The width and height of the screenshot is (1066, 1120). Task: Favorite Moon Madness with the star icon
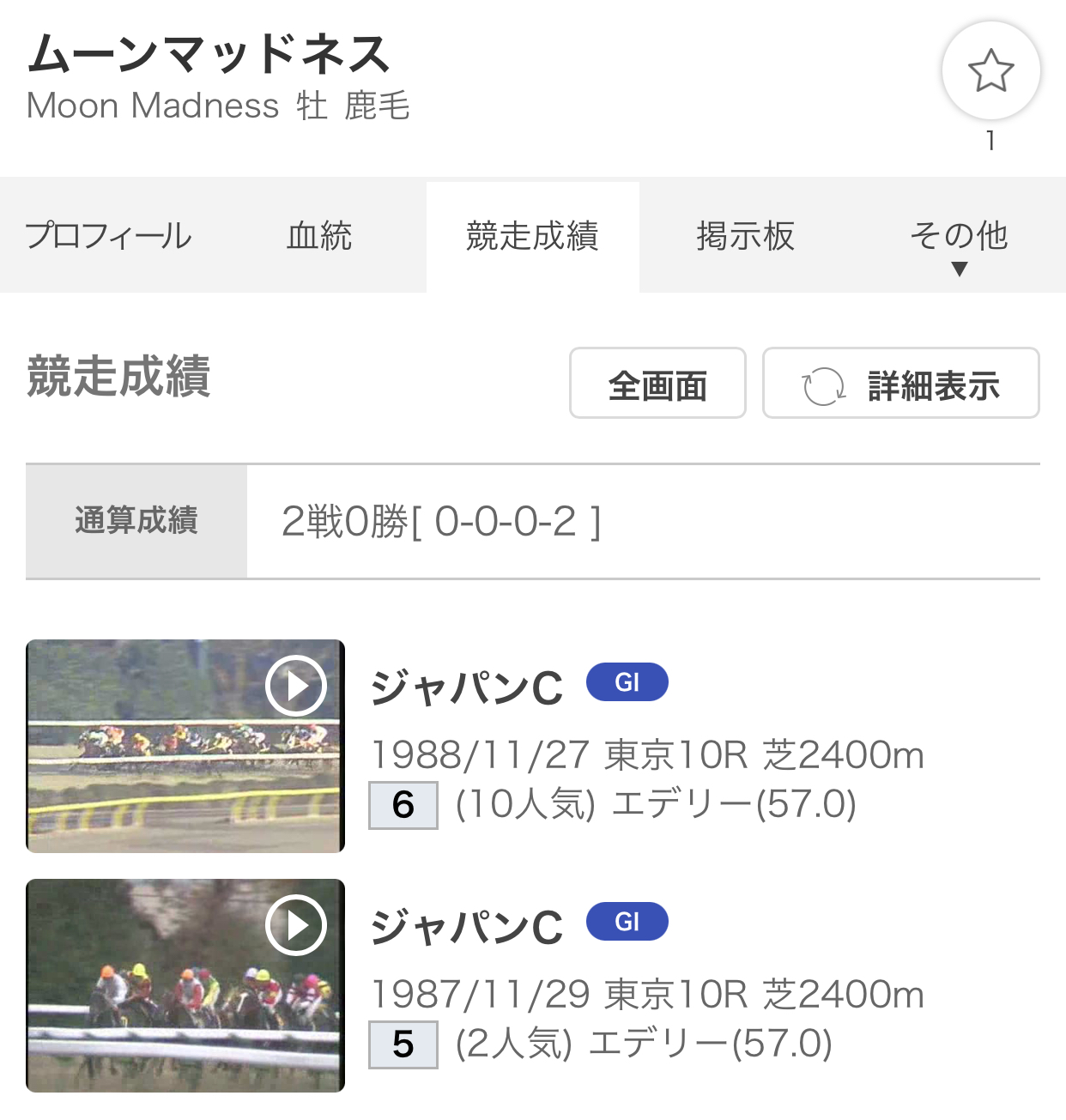pyautogui.click(x=990, y=71)
